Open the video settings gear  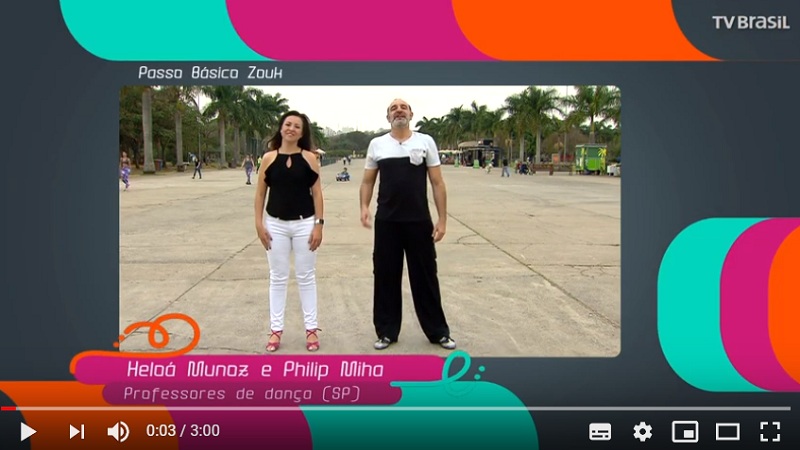642,431
